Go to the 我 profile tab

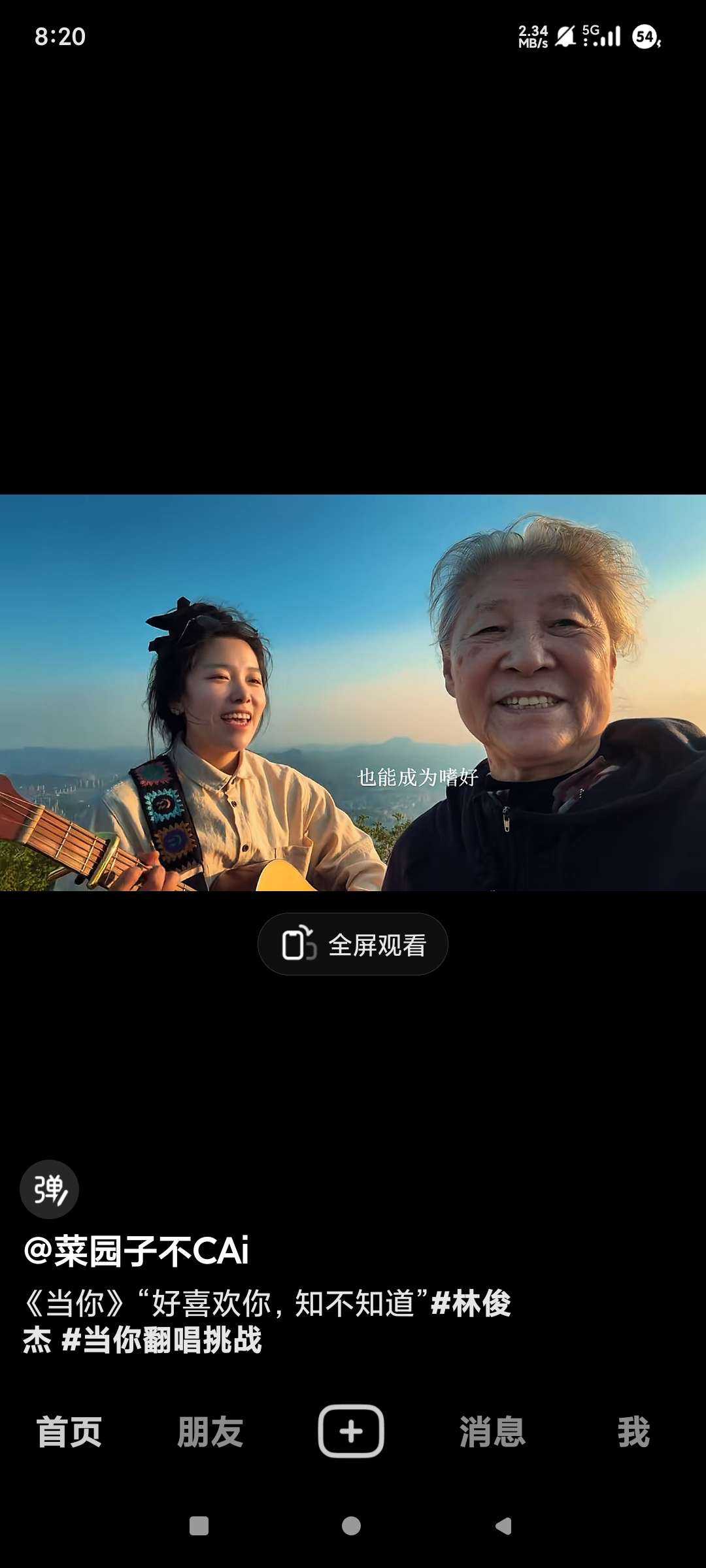(x=633, y=1432)
